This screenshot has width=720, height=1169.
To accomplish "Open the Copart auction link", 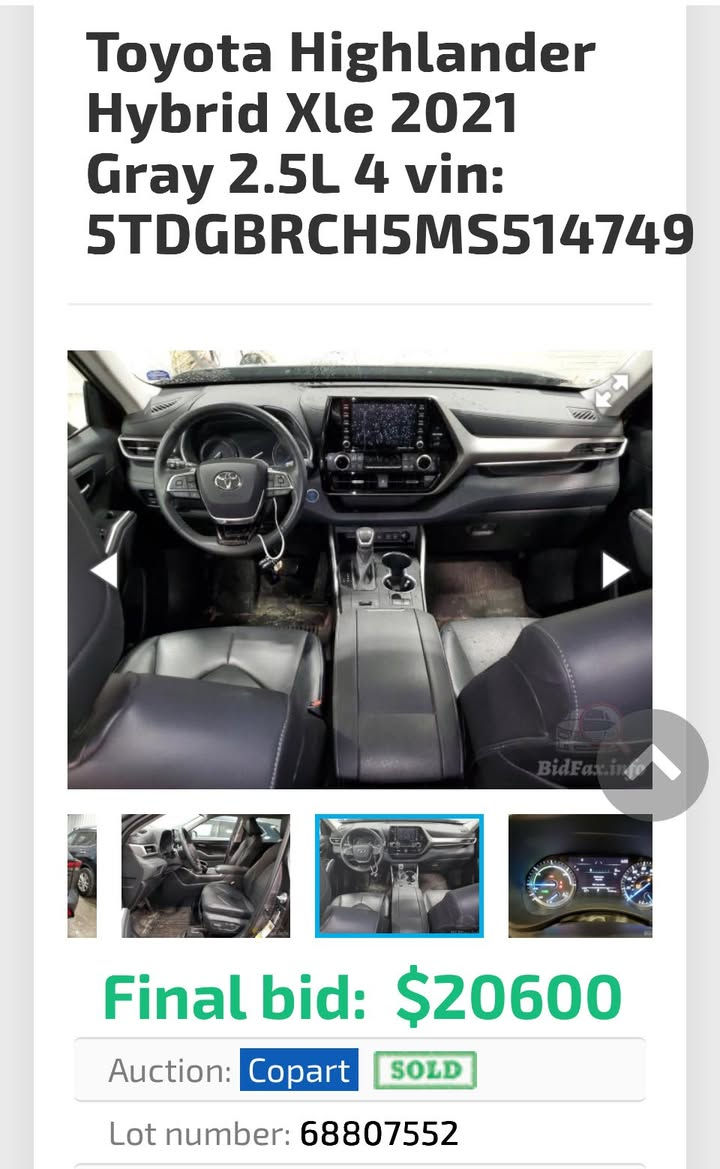I will click(298, 1071).
